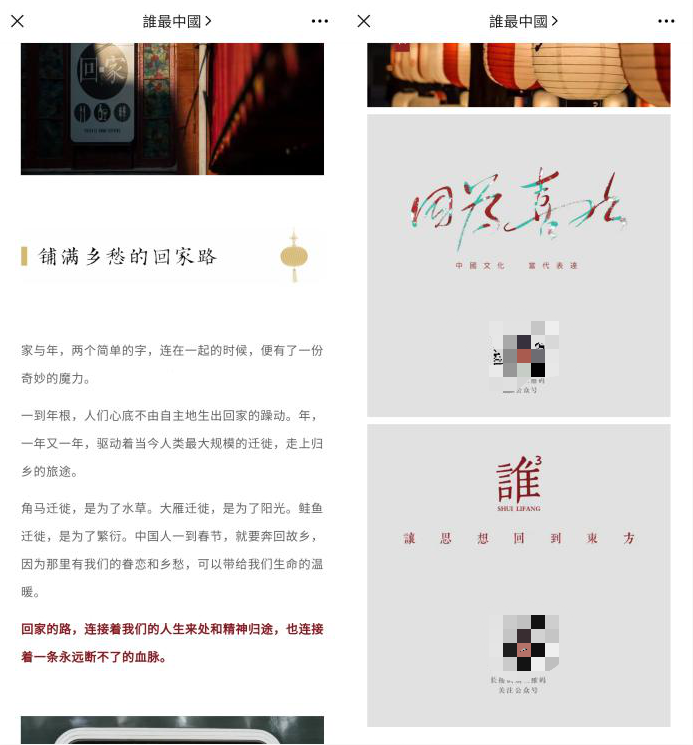Close the article view showing the lantern photo
Image resolution: width=693 pixels, height=745 pixels.
tap(364, 21)
